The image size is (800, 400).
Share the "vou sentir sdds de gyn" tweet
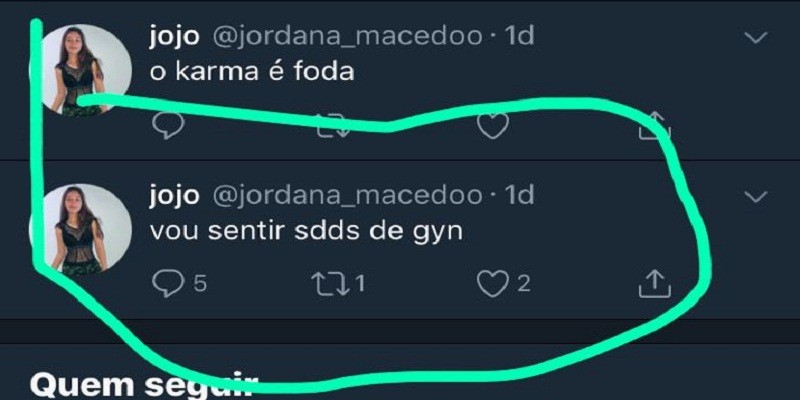pos(653,284)
